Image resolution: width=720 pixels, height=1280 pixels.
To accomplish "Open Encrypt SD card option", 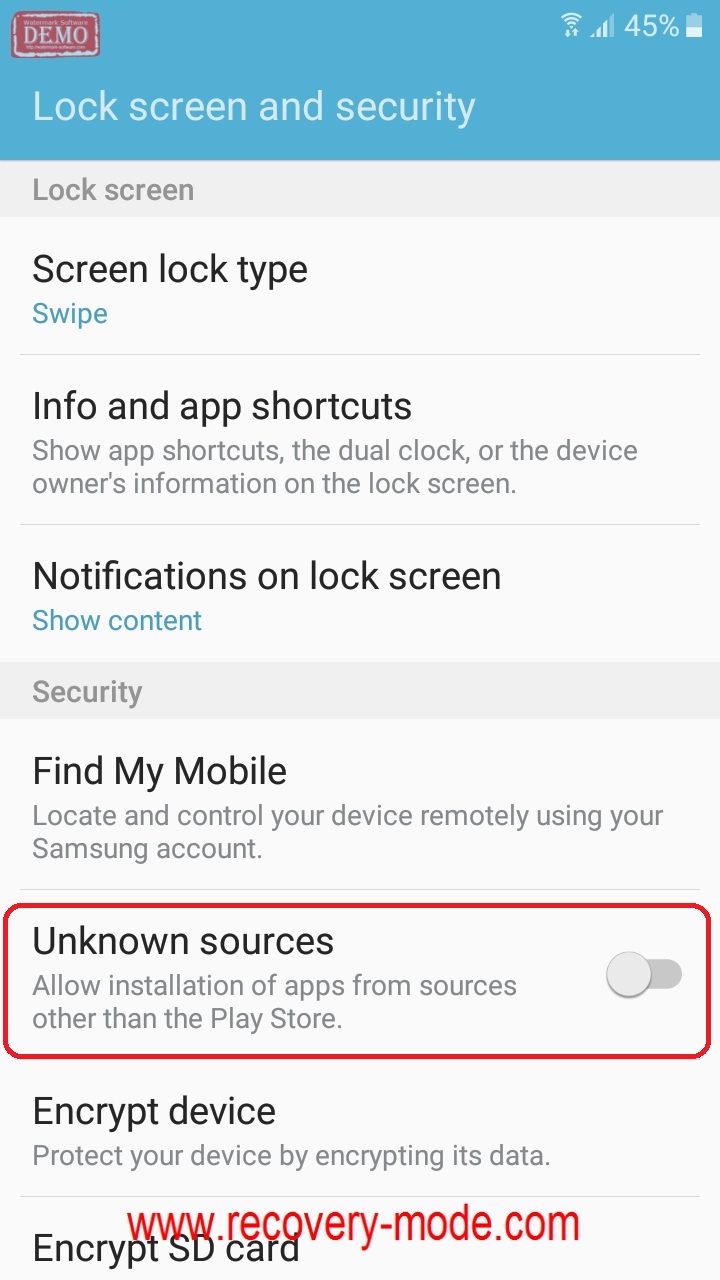I will click(360, 1240).
